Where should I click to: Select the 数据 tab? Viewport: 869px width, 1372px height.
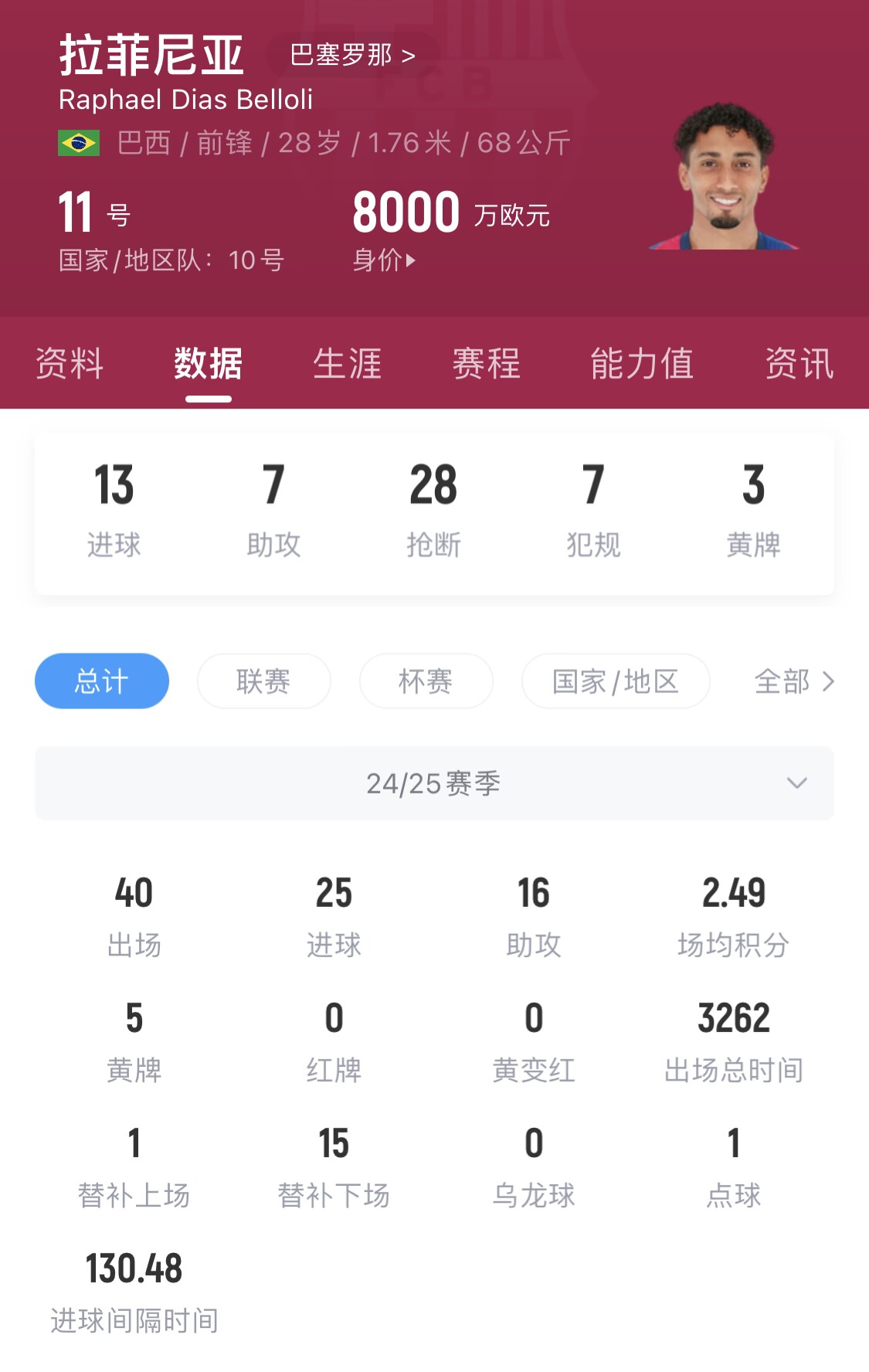point(209,364)
